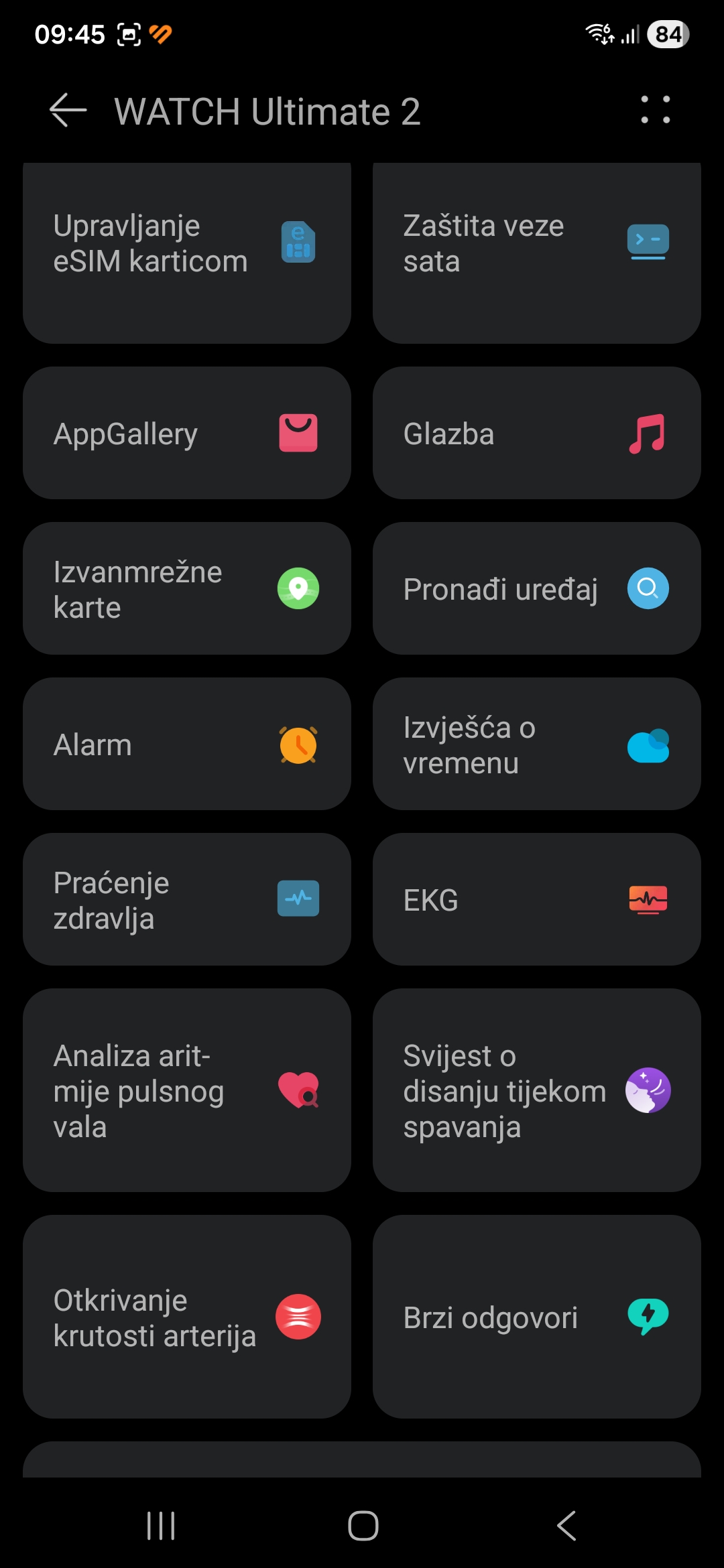Open Svijest o disanju tijekom spavanja

click(537, 1090)
